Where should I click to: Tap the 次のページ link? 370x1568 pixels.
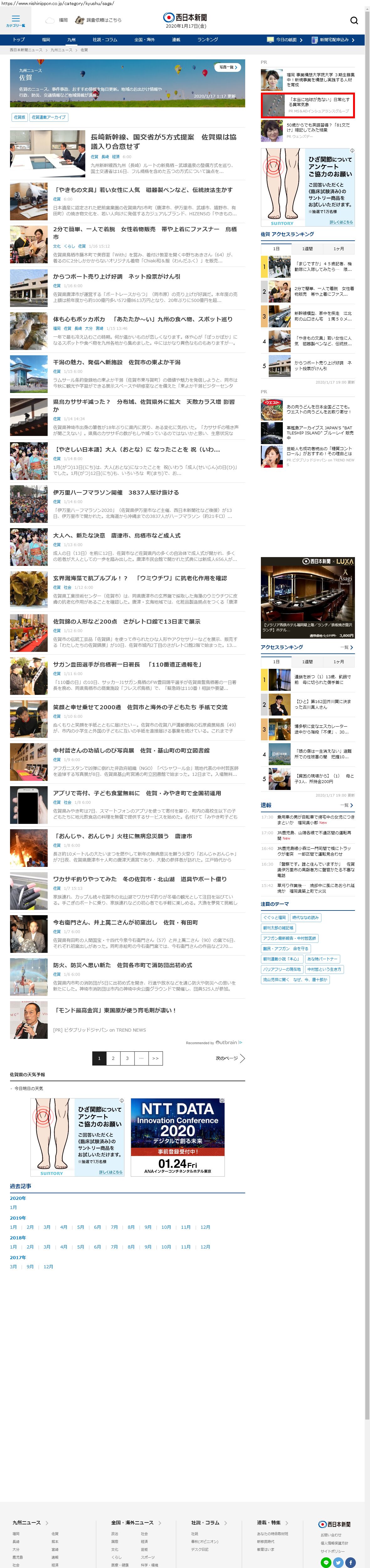click(230, 1058)
